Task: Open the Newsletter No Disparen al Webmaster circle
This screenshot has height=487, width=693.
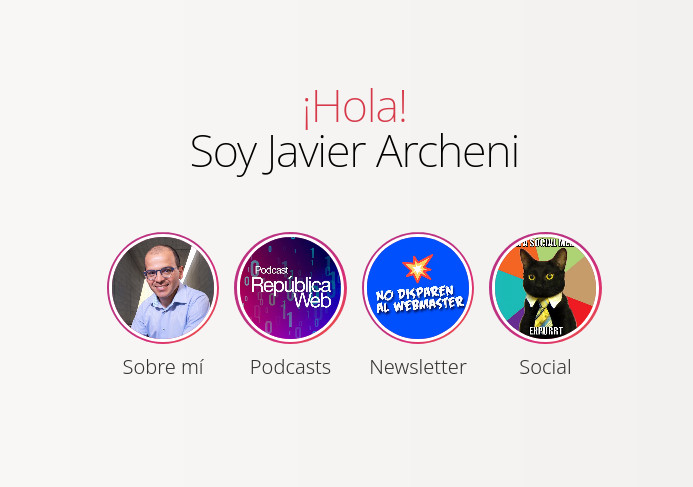Action: pos(418,288)
